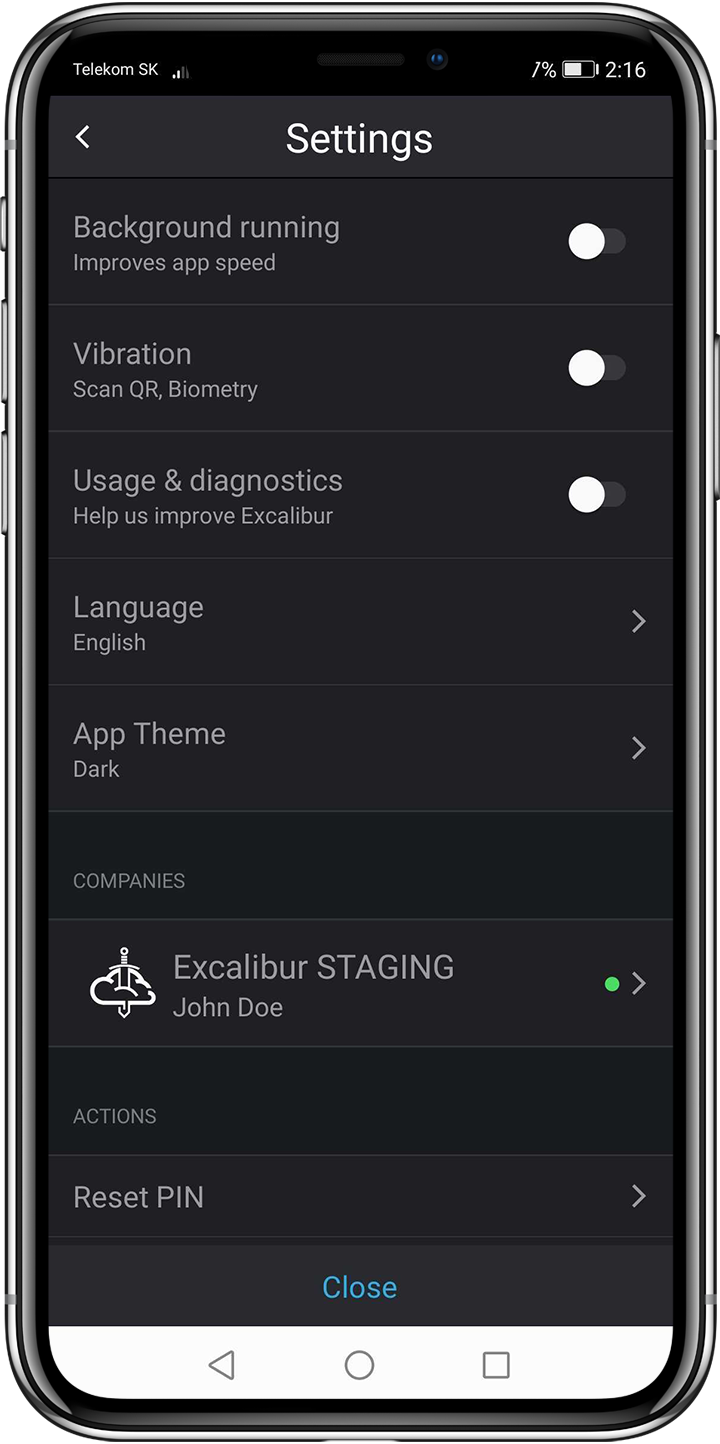Tap the system back navigation button
The image size is (720, 1444).
click(222, 1365)
